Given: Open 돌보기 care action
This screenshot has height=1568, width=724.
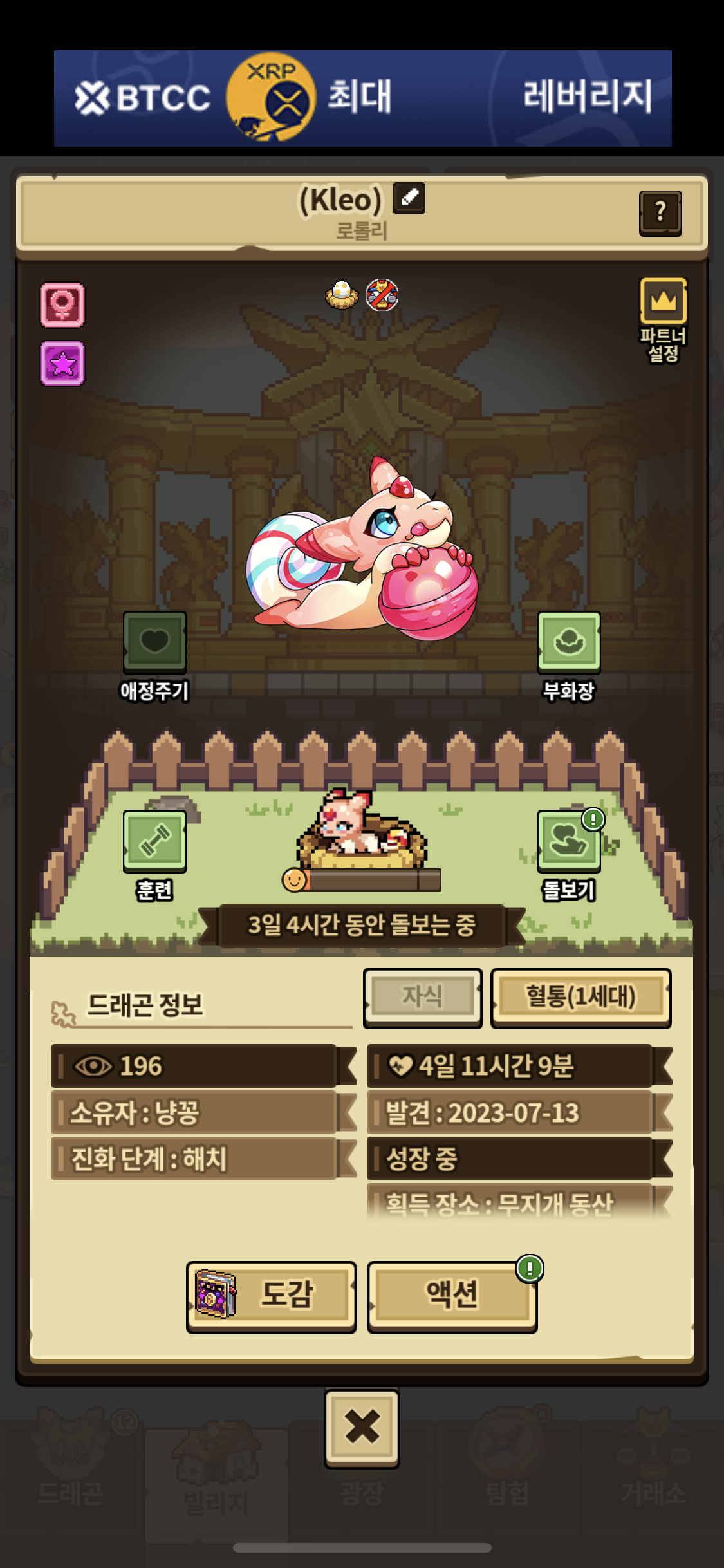Looking at the screenshot, I should (569, 855).
